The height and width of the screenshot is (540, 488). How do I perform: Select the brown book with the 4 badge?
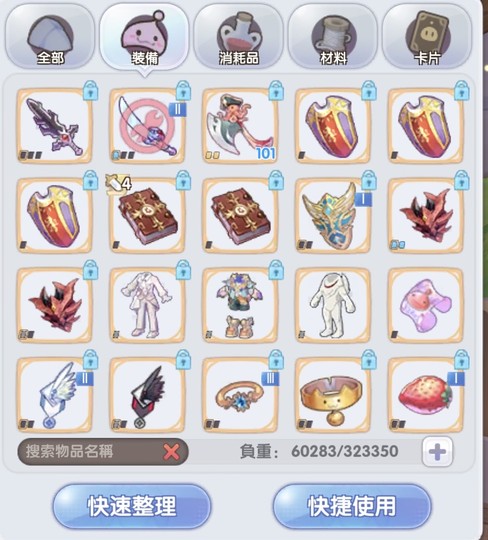click(x=147, y=215)
